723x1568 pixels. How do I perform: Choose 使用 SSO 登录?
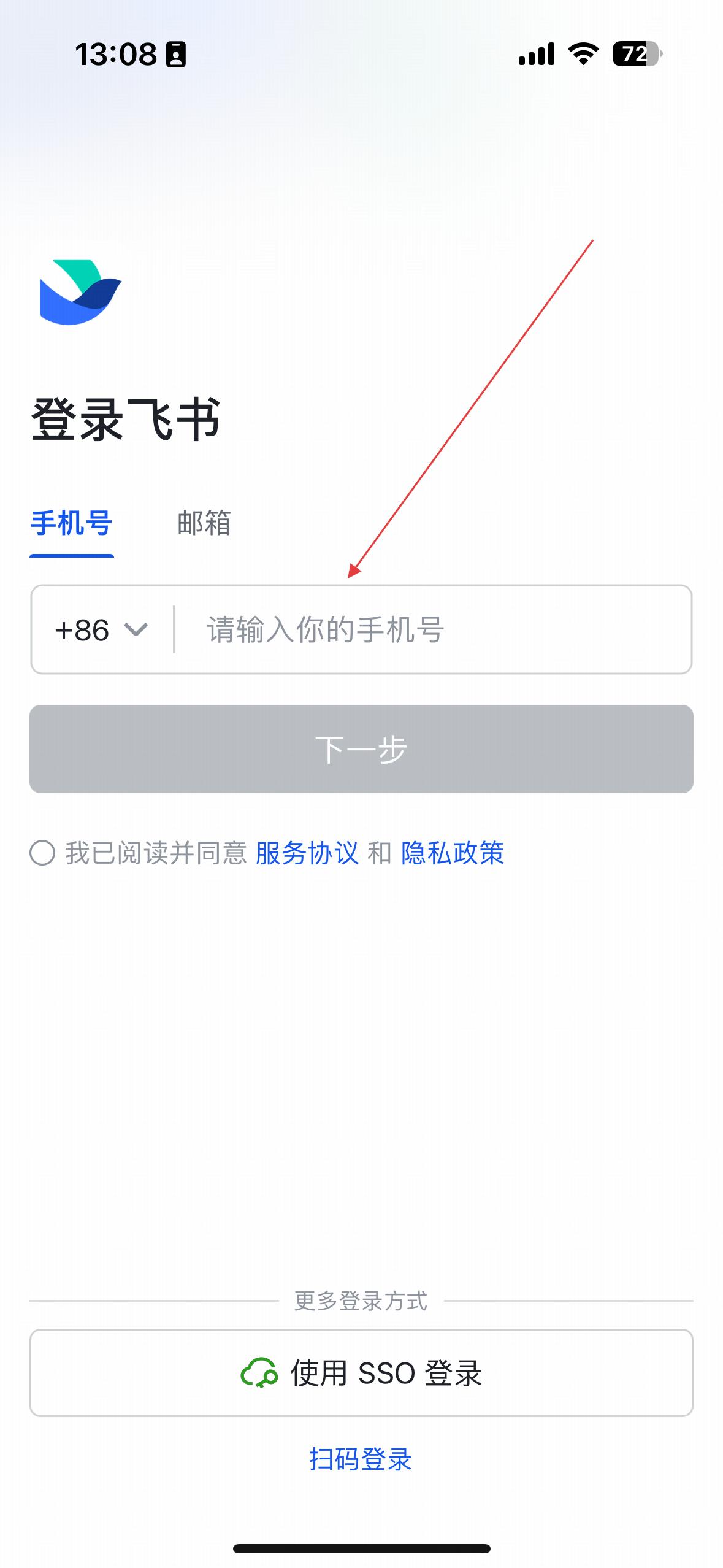361,1373
